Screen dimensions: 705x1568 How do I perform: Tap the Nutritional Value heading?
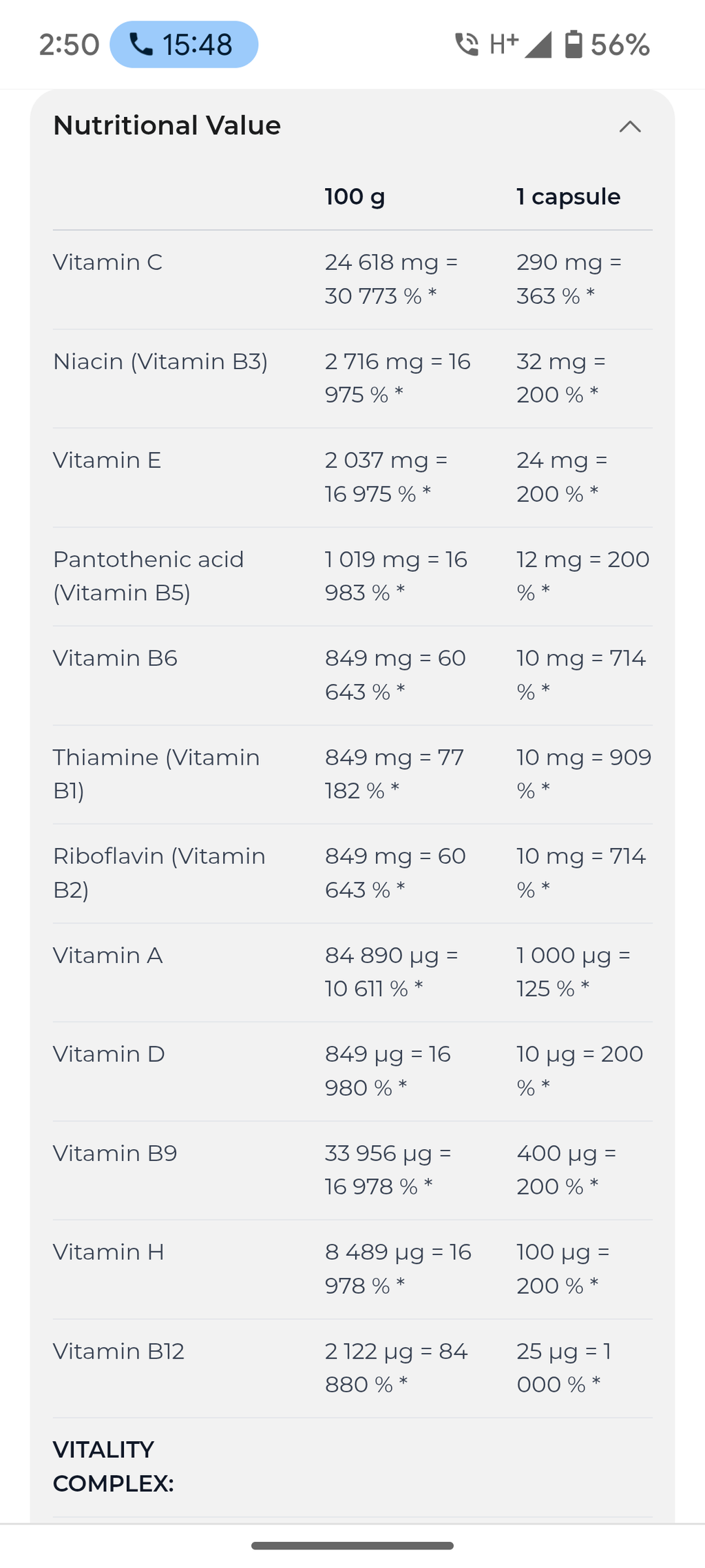[x=167, y=125]
